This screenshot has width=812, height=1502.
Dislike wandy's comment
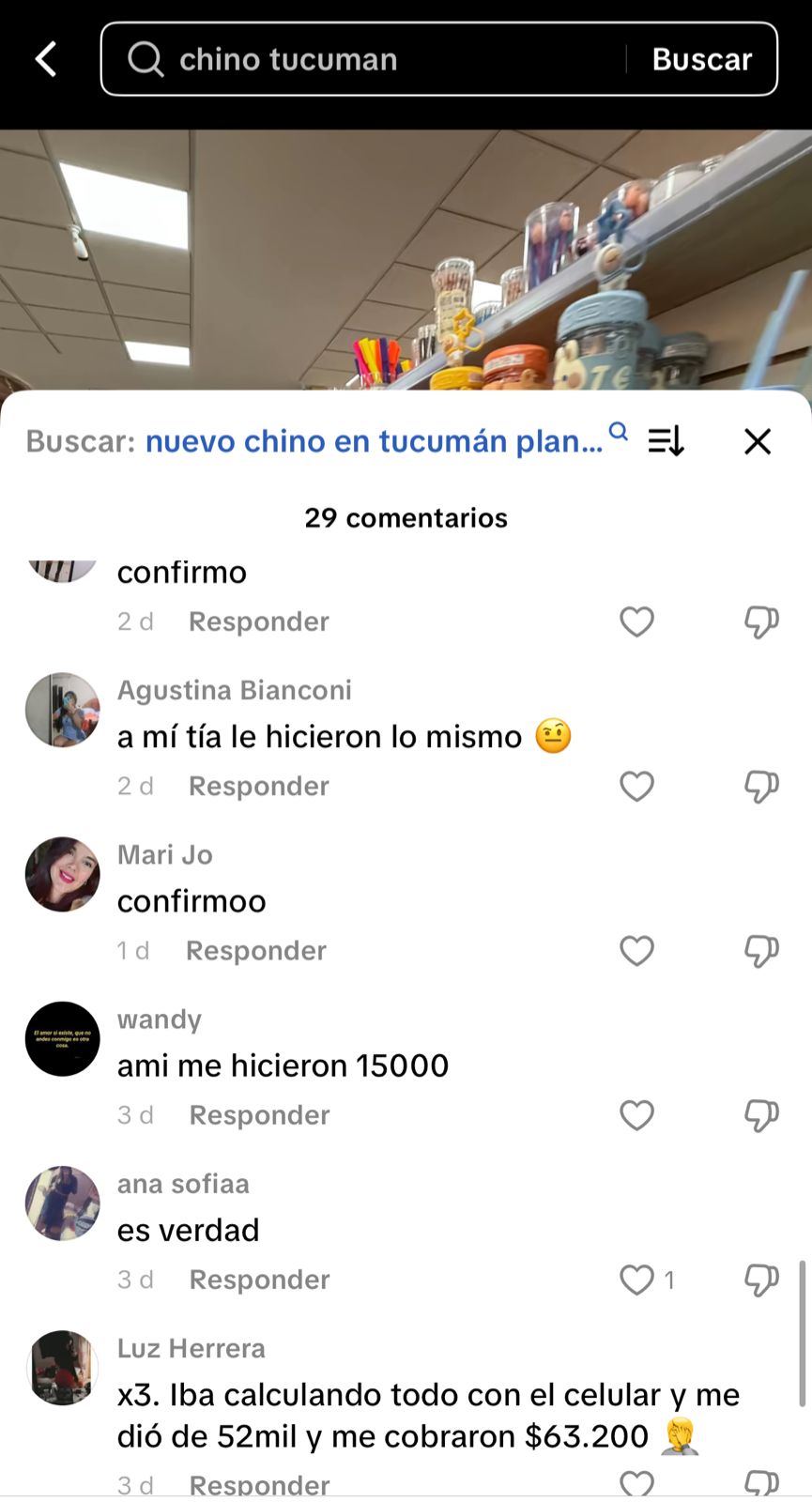pyautogui.click(x=761, y=1115)
